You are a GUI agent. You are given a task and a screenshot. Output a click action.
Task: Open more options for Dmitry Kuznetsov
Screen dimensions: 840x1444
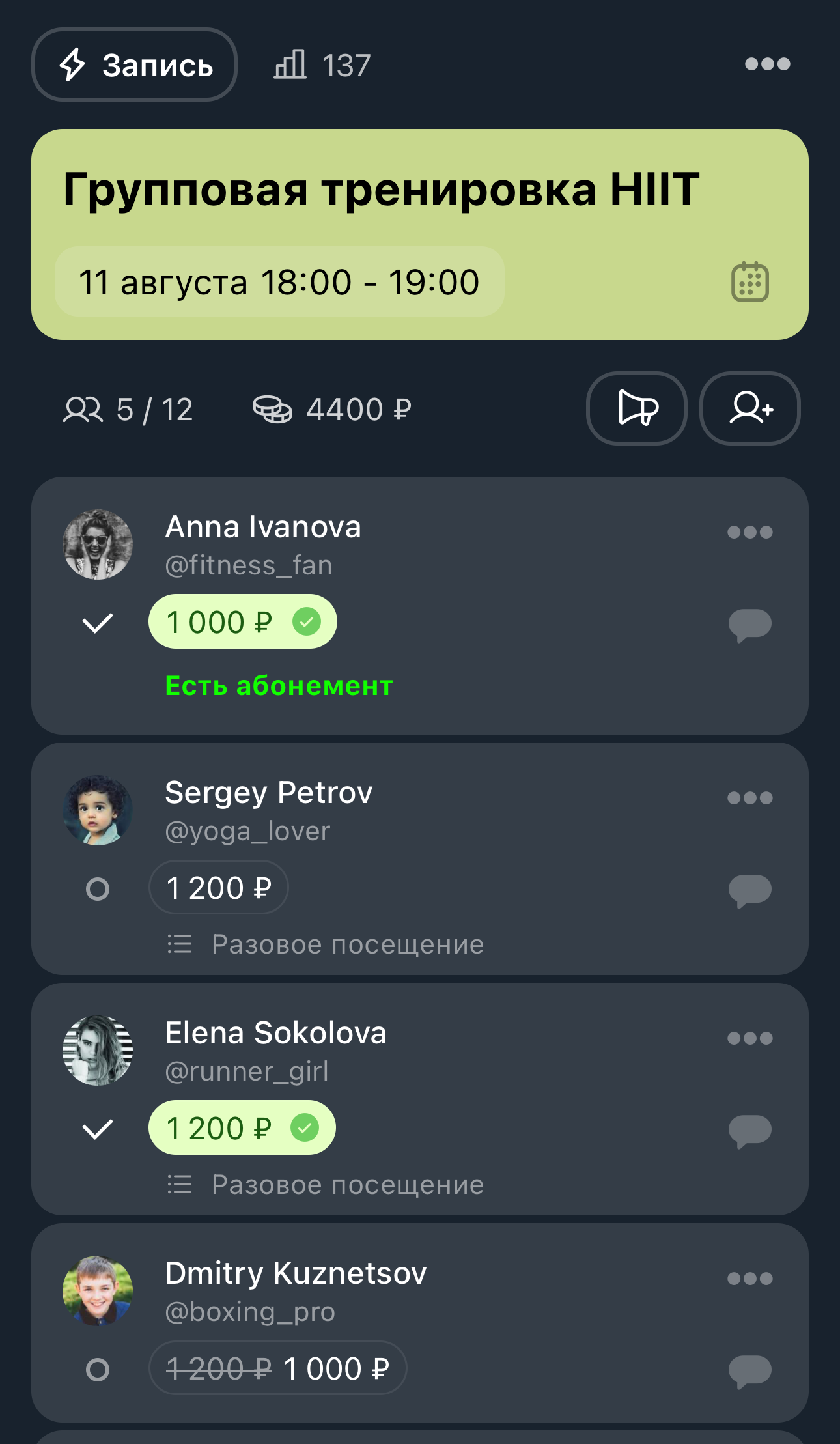pos(749,1279)
